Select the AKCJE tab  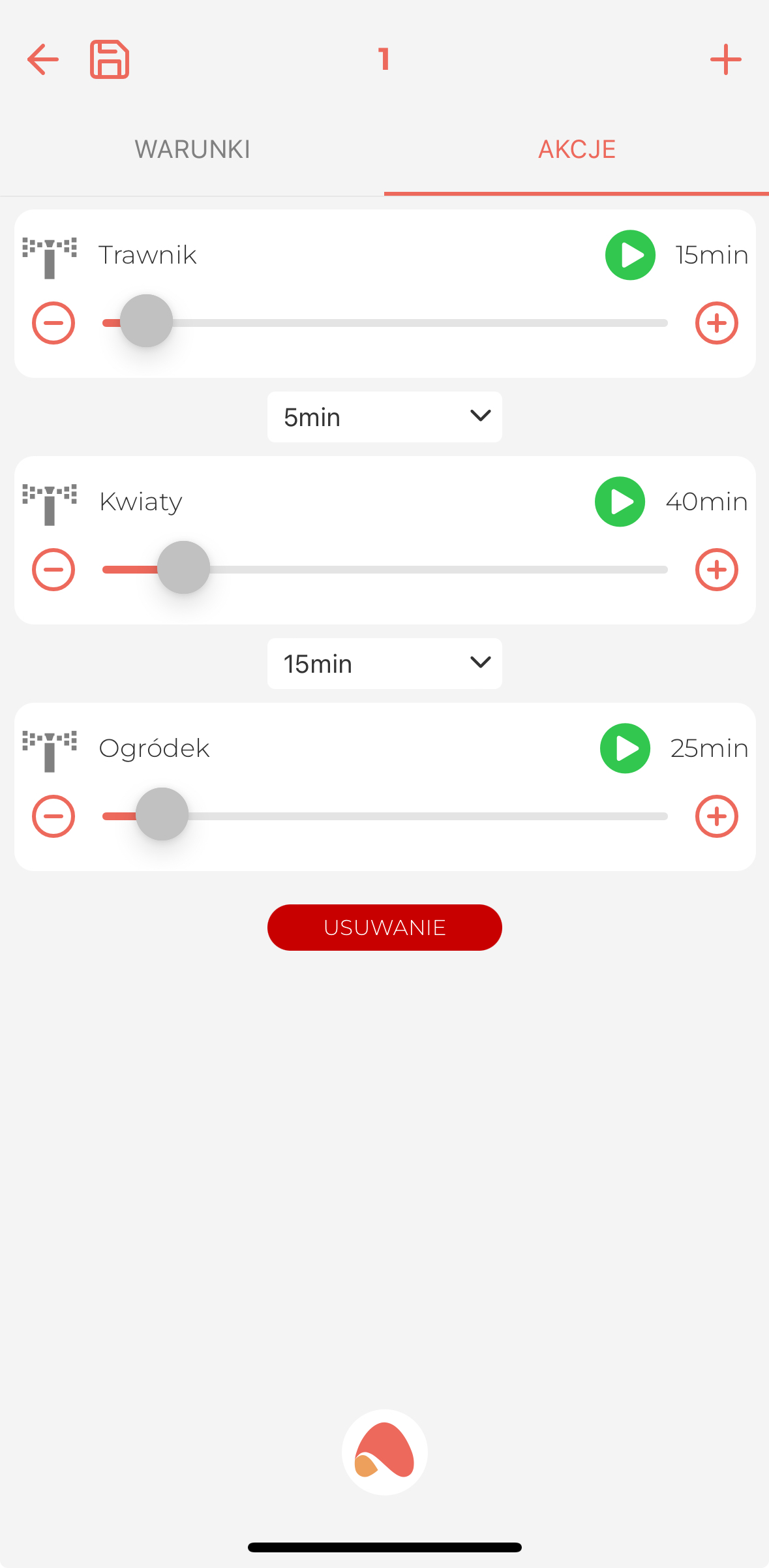click(x=577, y=149)
